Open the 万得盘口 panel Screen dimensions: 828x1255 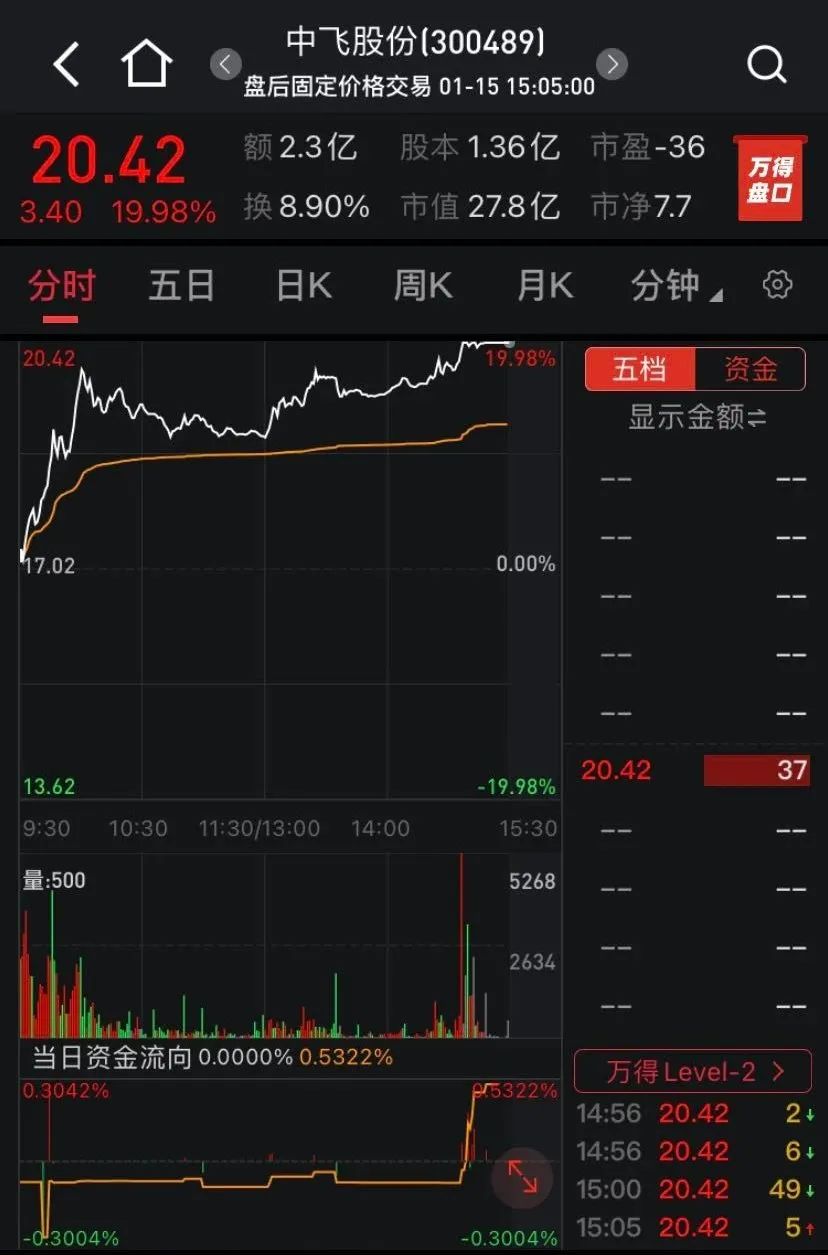coord(770,179)
